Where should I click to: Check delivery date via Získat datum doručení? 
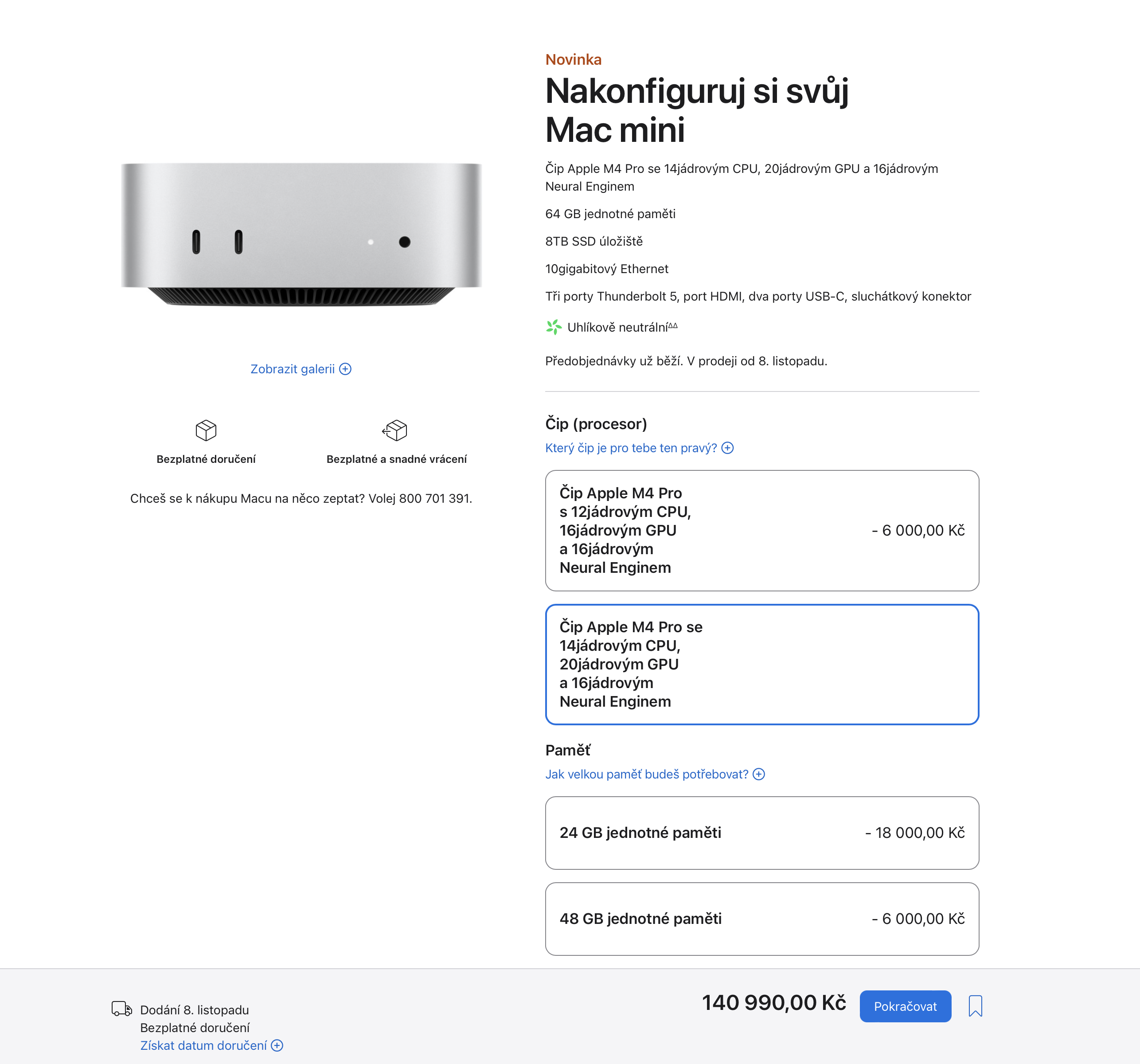[211, 1046]
